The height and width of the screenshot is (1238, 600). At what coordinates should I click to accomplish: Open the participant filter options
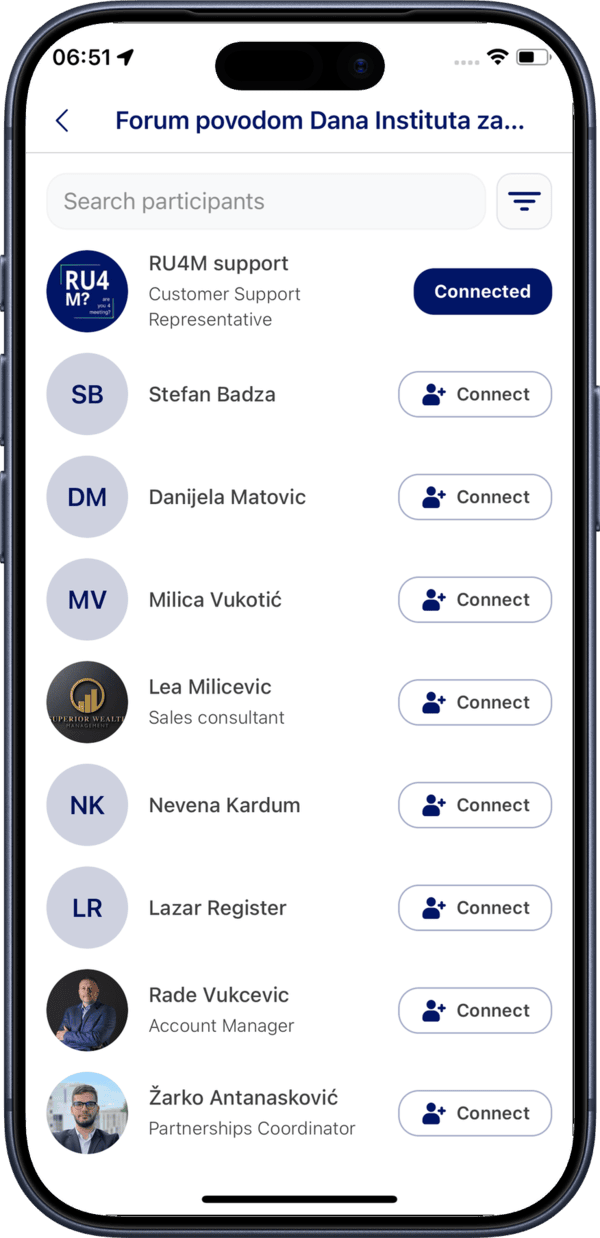(x=524, y=201)
